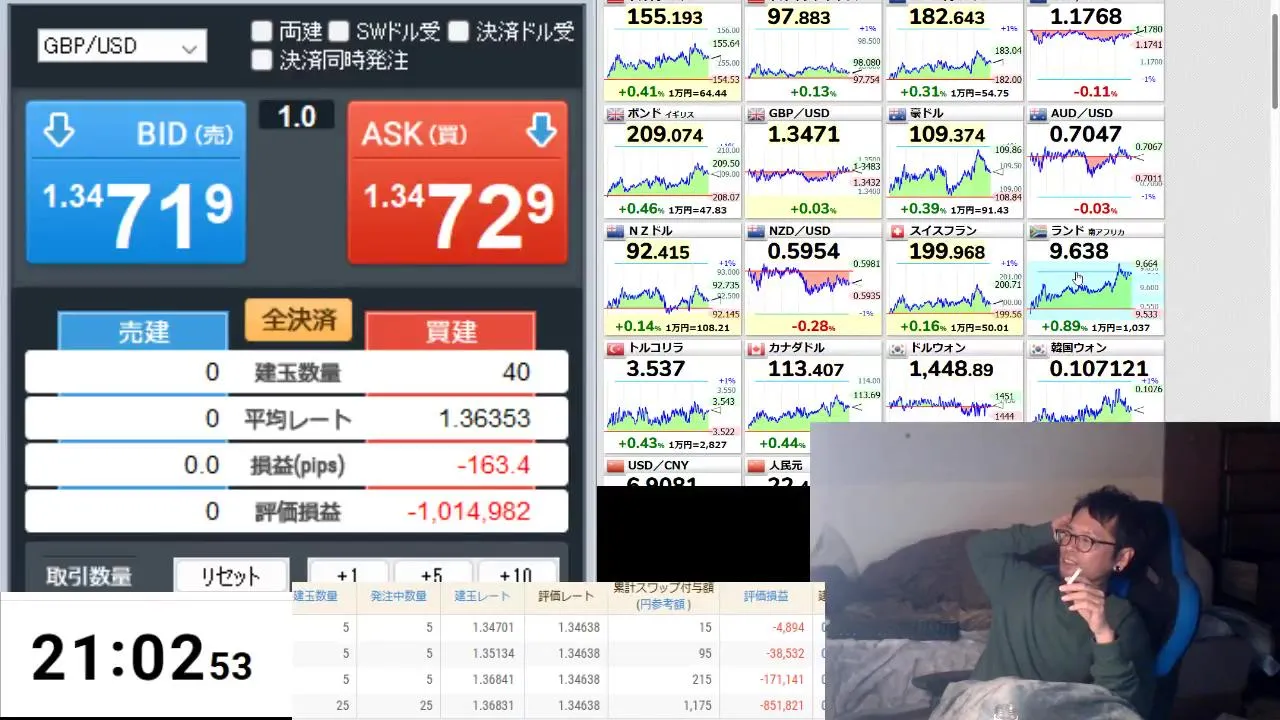Close all positions with 全決済

[298, 320]
